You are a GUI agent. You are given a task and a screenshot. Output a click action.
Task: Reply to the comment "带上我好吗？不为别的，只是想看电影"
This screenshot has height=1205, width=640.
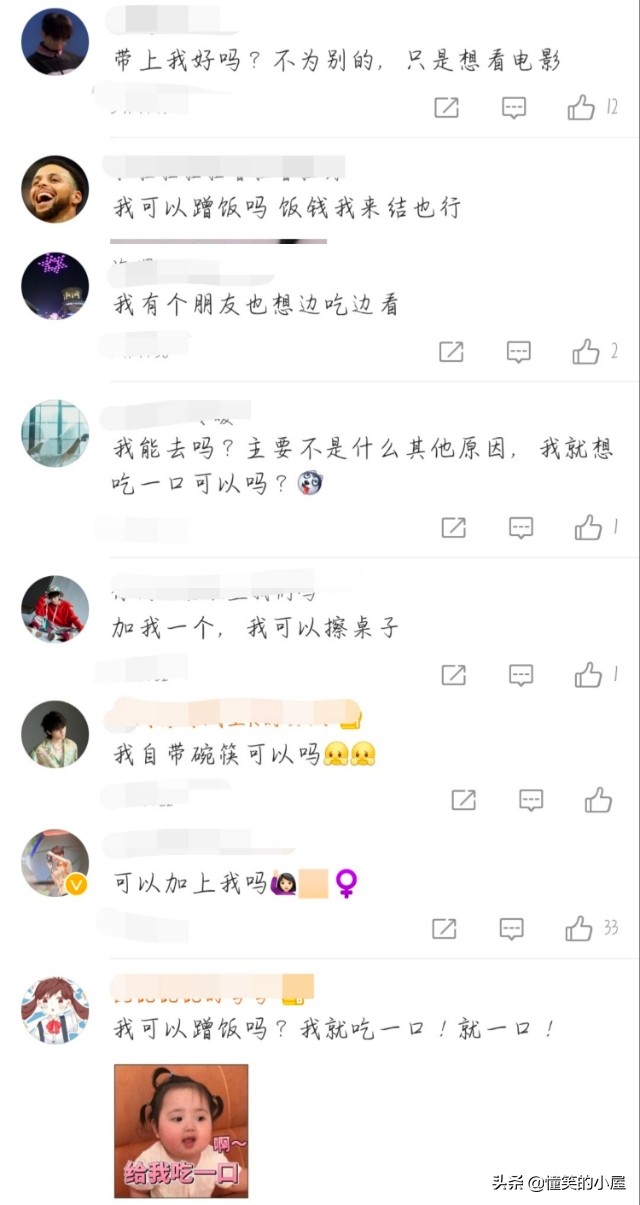(x=514, y=108)
